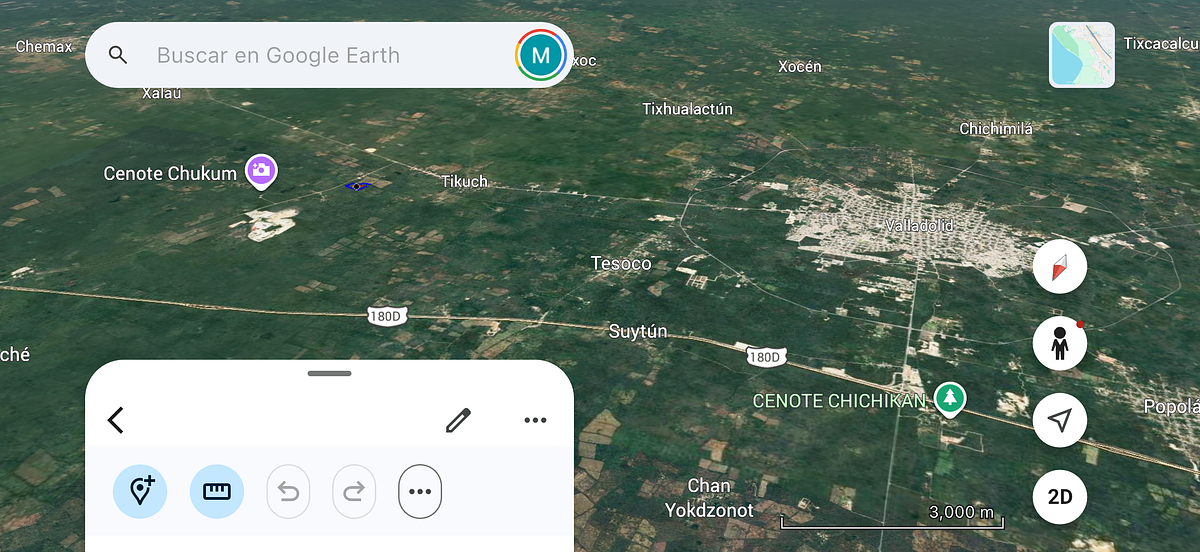Open the Buscar en Google Earth search field

(x=300, y=55)
